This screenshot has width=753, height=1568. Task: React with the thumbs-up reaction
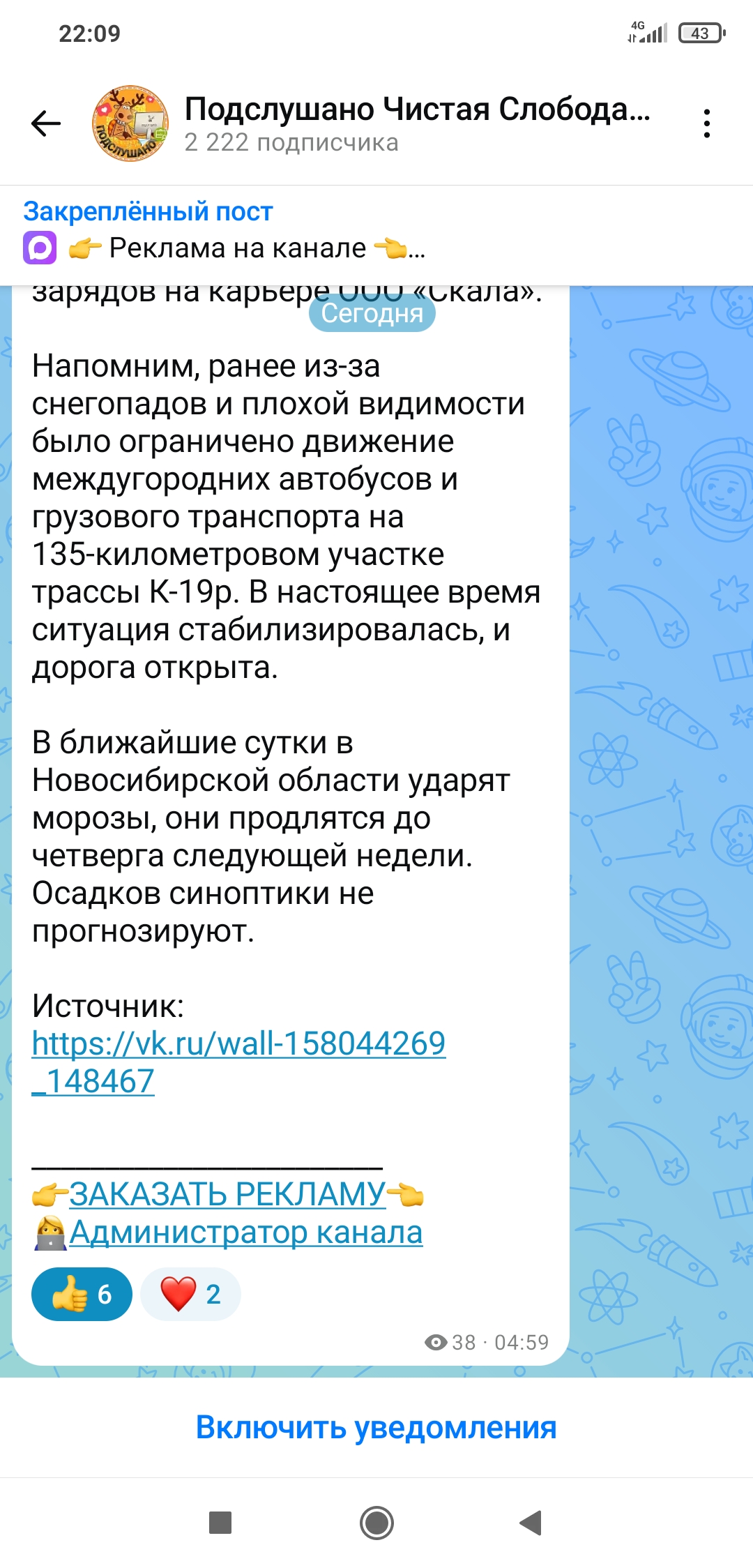[82, 1295]
